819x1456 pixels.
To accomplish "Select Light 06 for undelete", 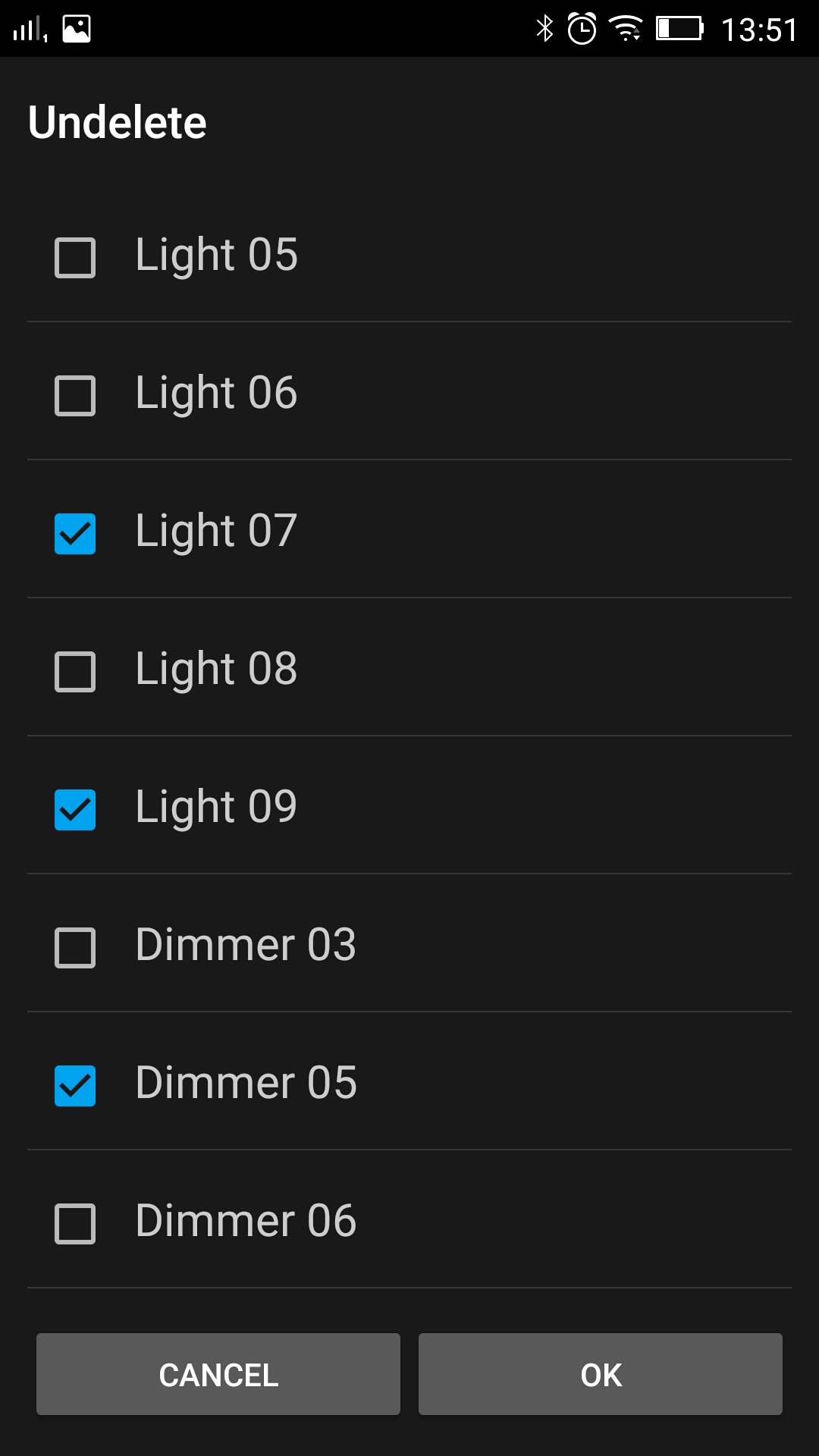I will click(x=75, y=396).
